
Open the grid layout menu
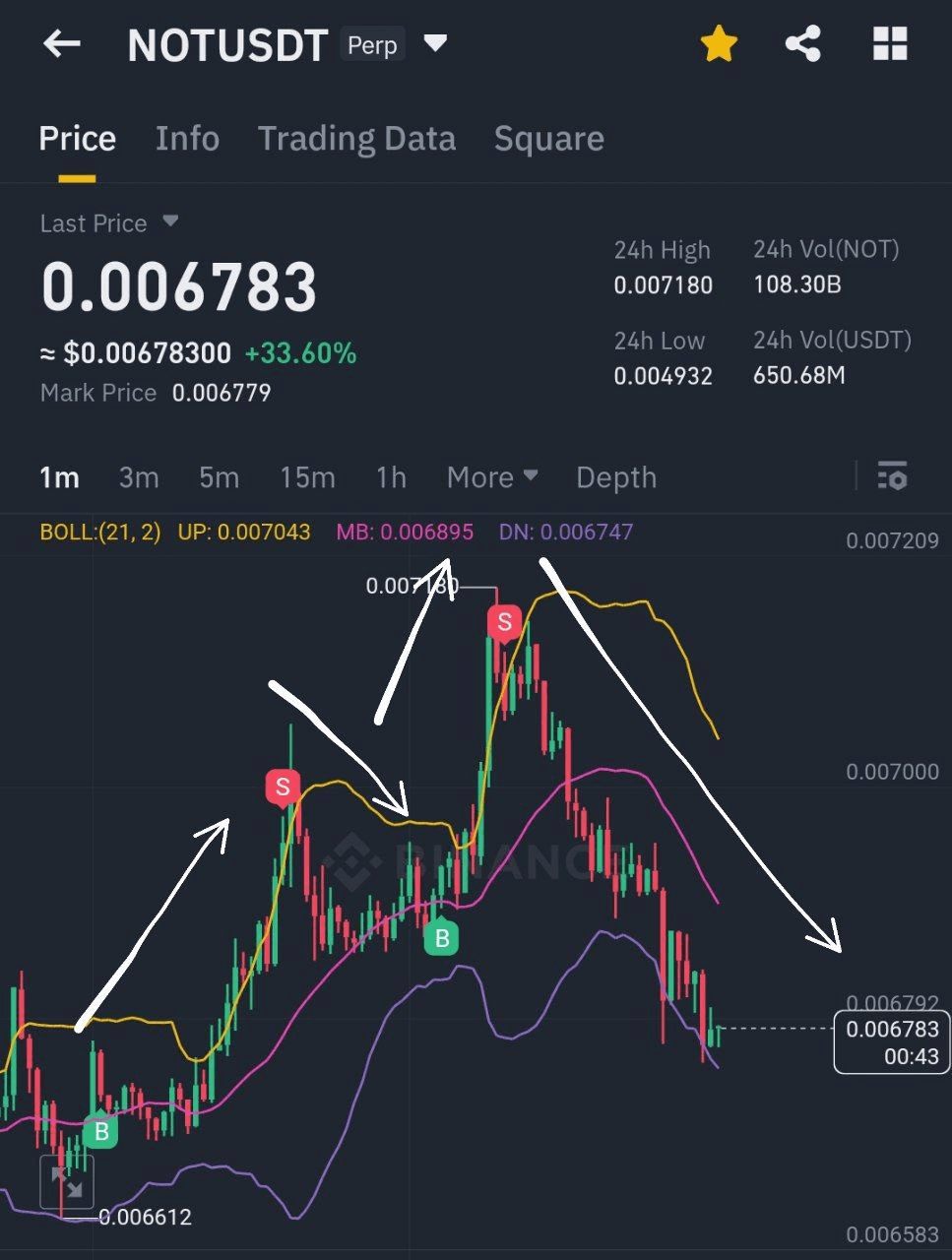coord(890,44)
